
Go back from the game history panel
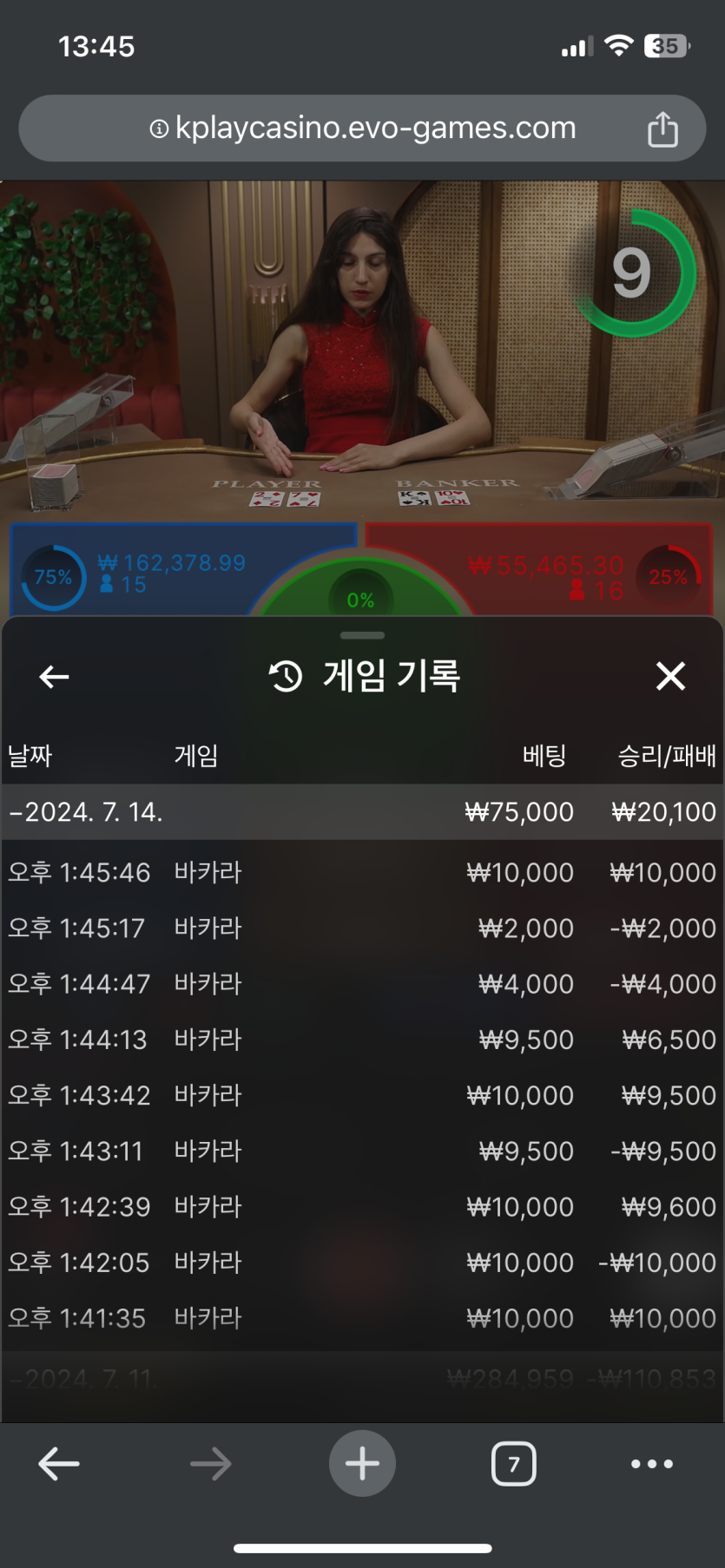tap(54, 677)
